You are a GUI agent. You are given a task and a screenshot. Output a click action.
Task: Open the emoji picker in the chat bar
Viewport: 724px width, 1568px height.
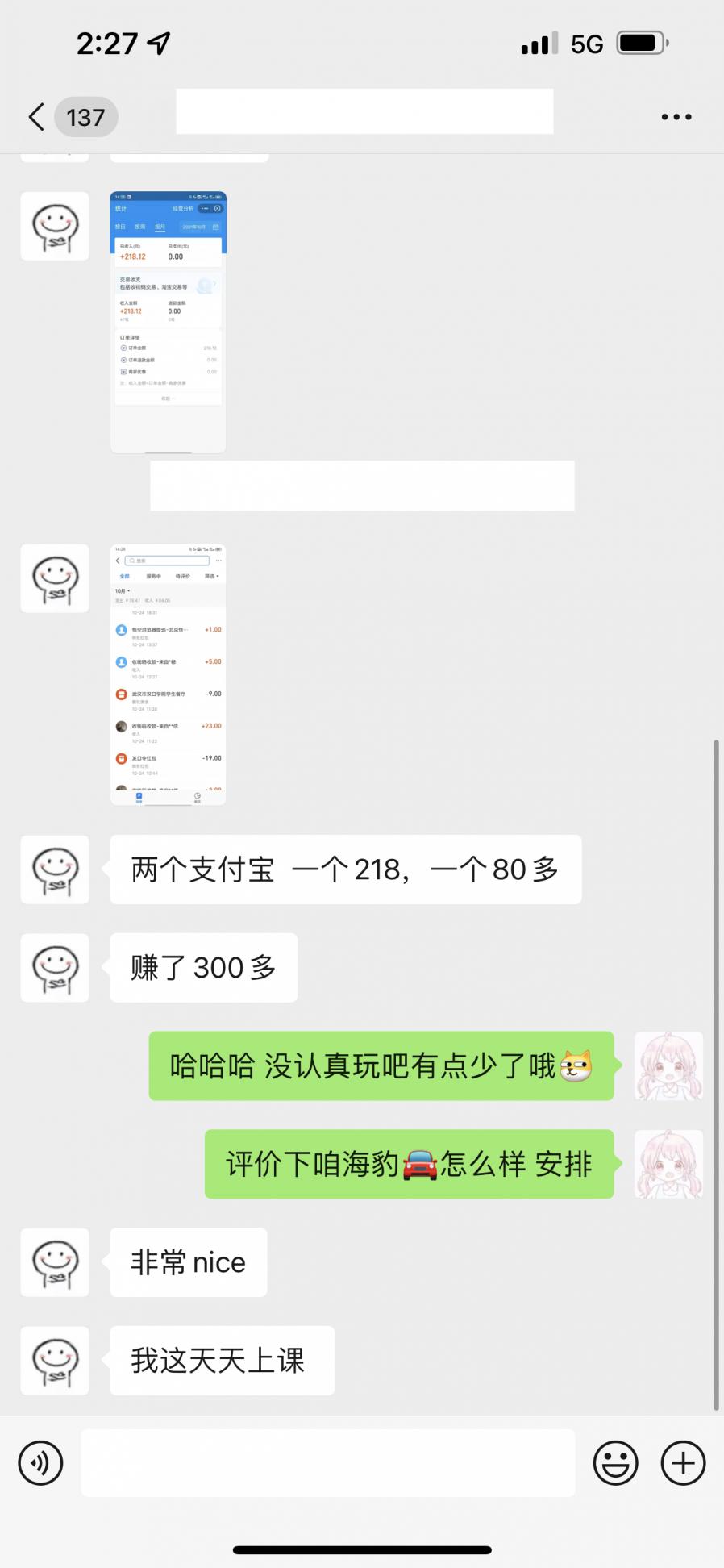click(614, 1462)
